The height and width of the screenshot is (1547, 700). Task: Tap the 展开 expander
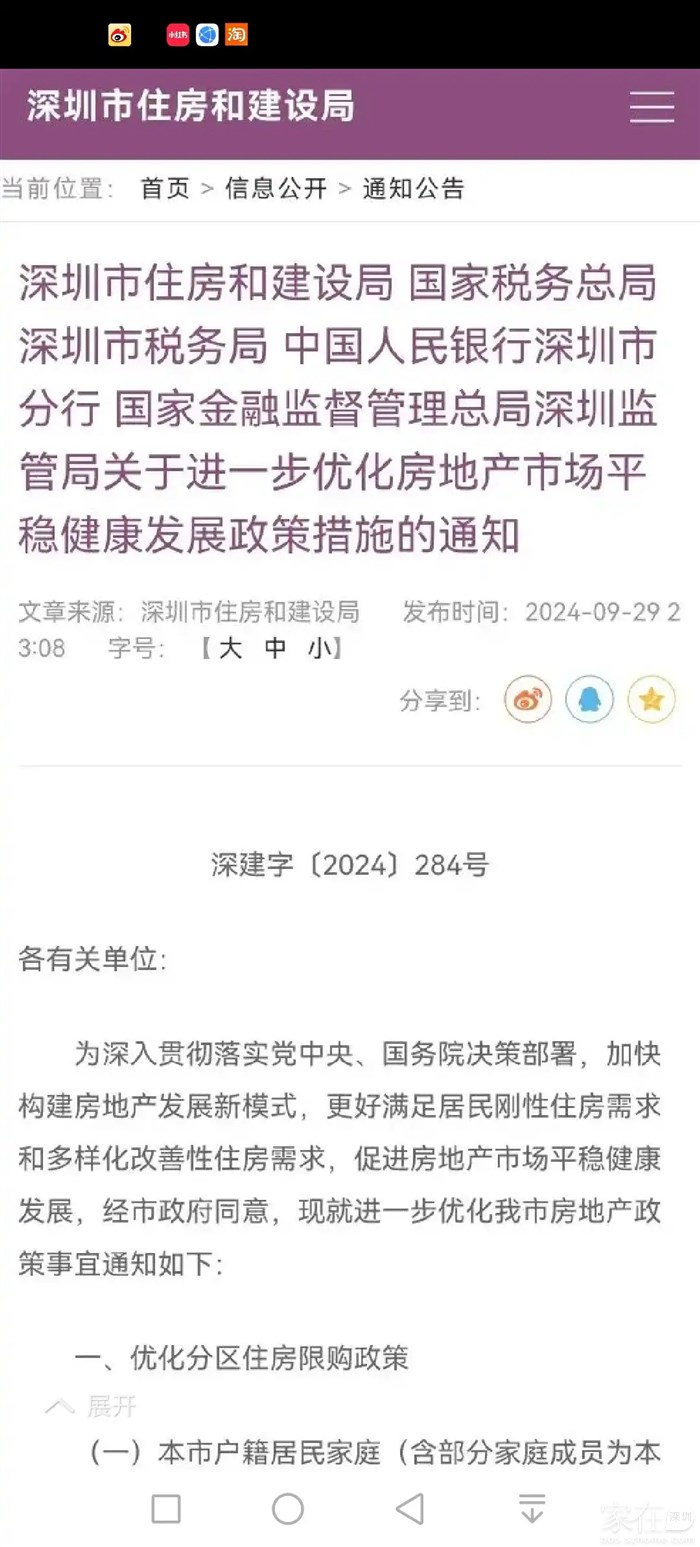pyautogui.click(x=92, y=1407)
